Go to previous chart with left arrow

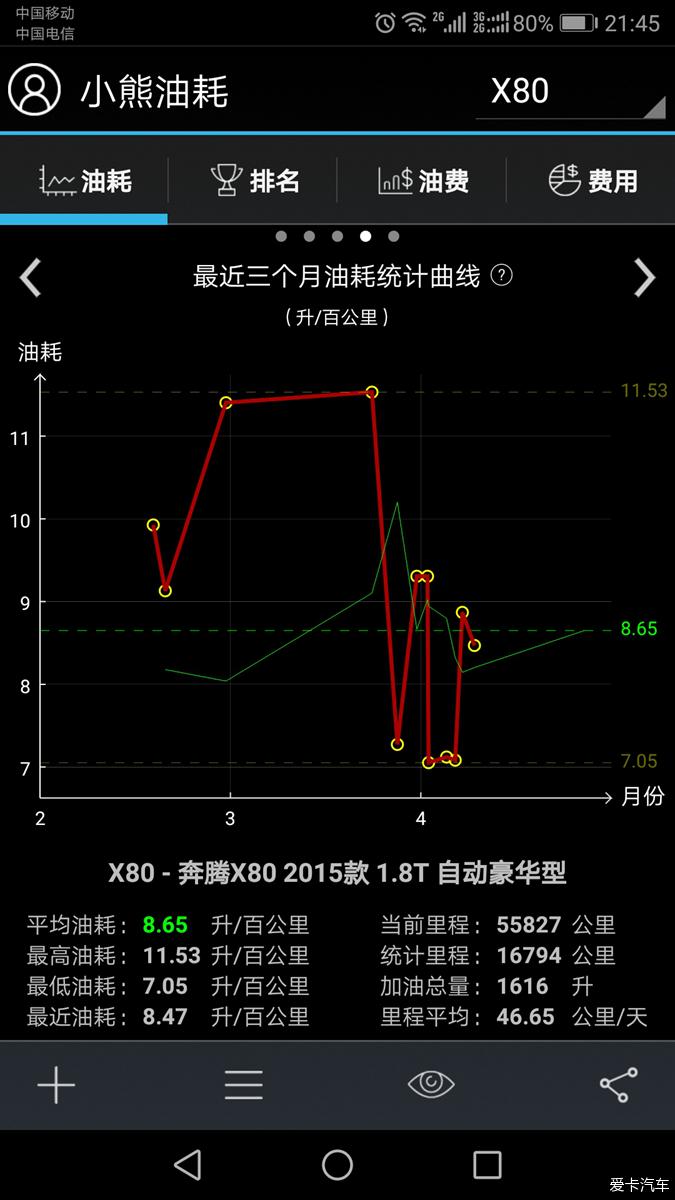pyautogui.click(x=31, y=278)
